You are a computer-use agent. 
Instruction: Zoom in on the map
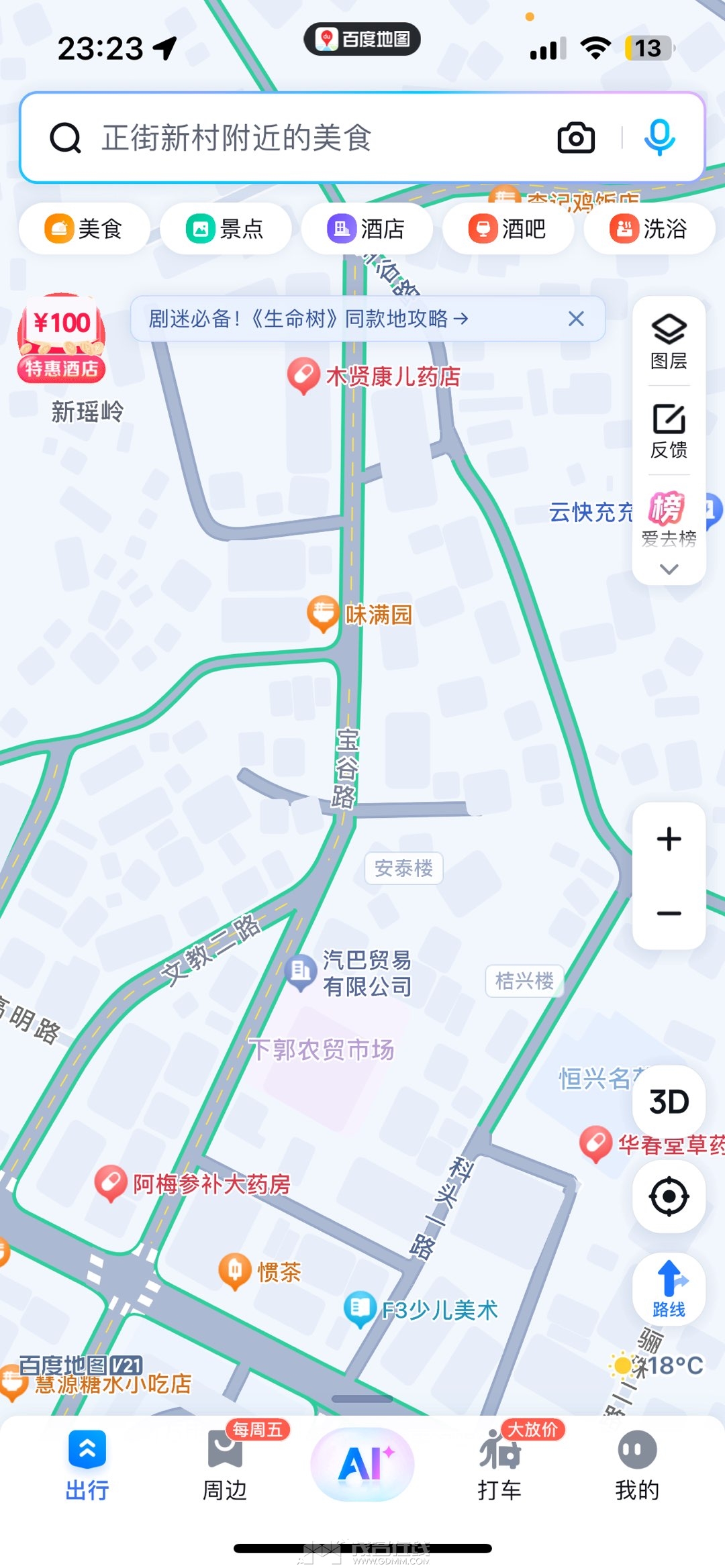669,839
